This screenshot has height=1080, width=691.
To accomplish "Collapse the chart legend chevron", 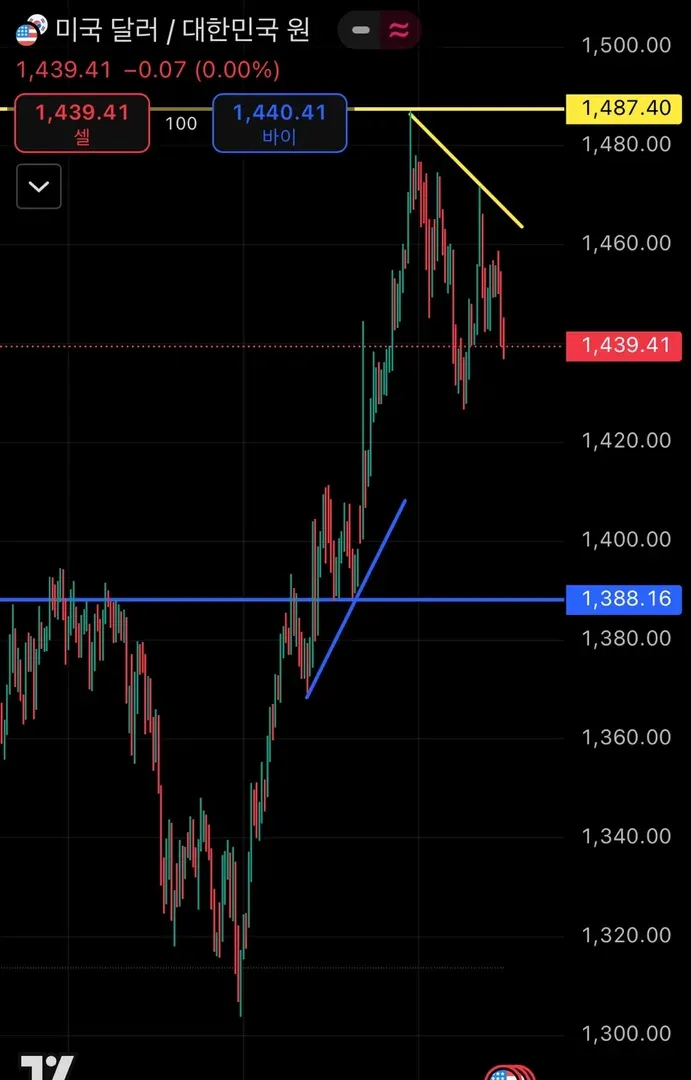I will [39, 187].
